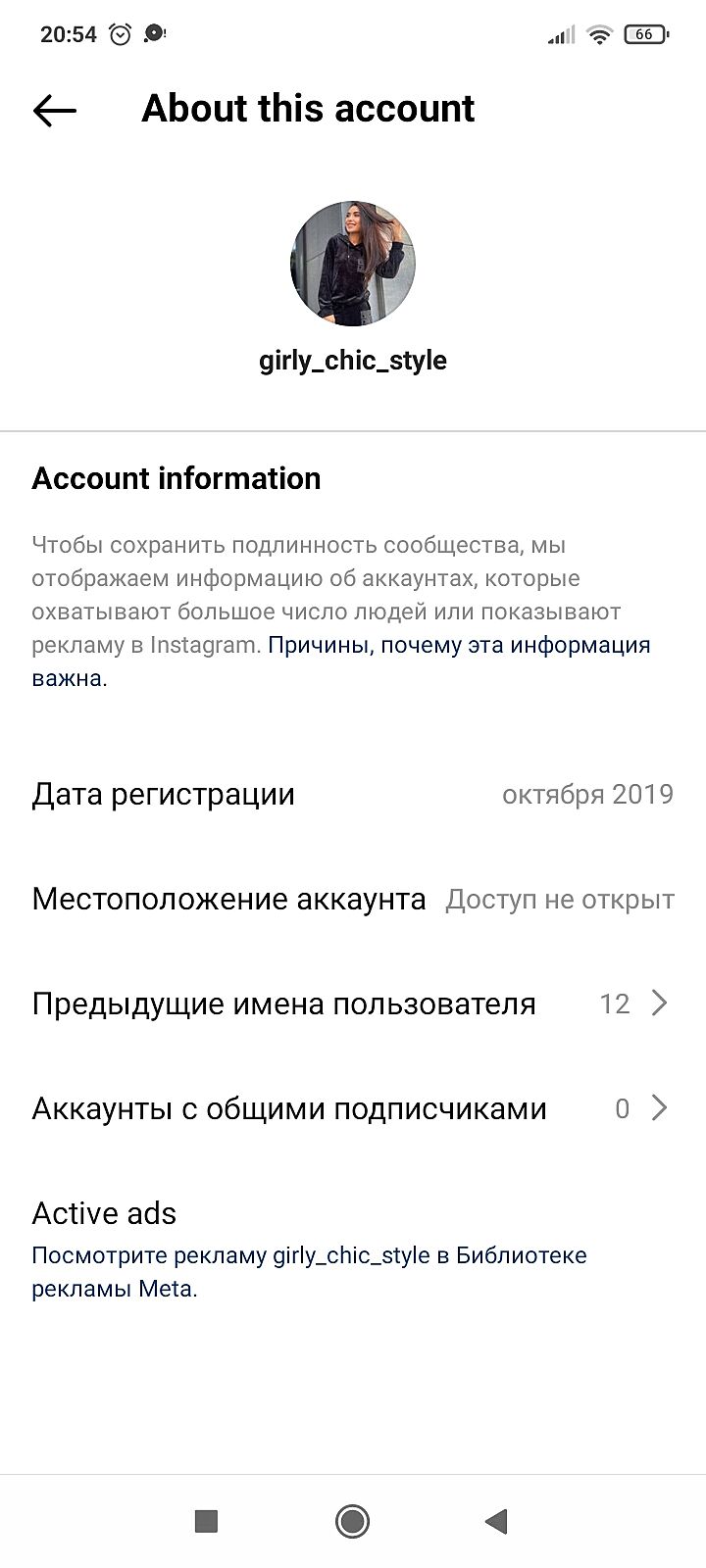Tap the system home button
This screenshot has height=1568, width=706.
coord(352,1521)
